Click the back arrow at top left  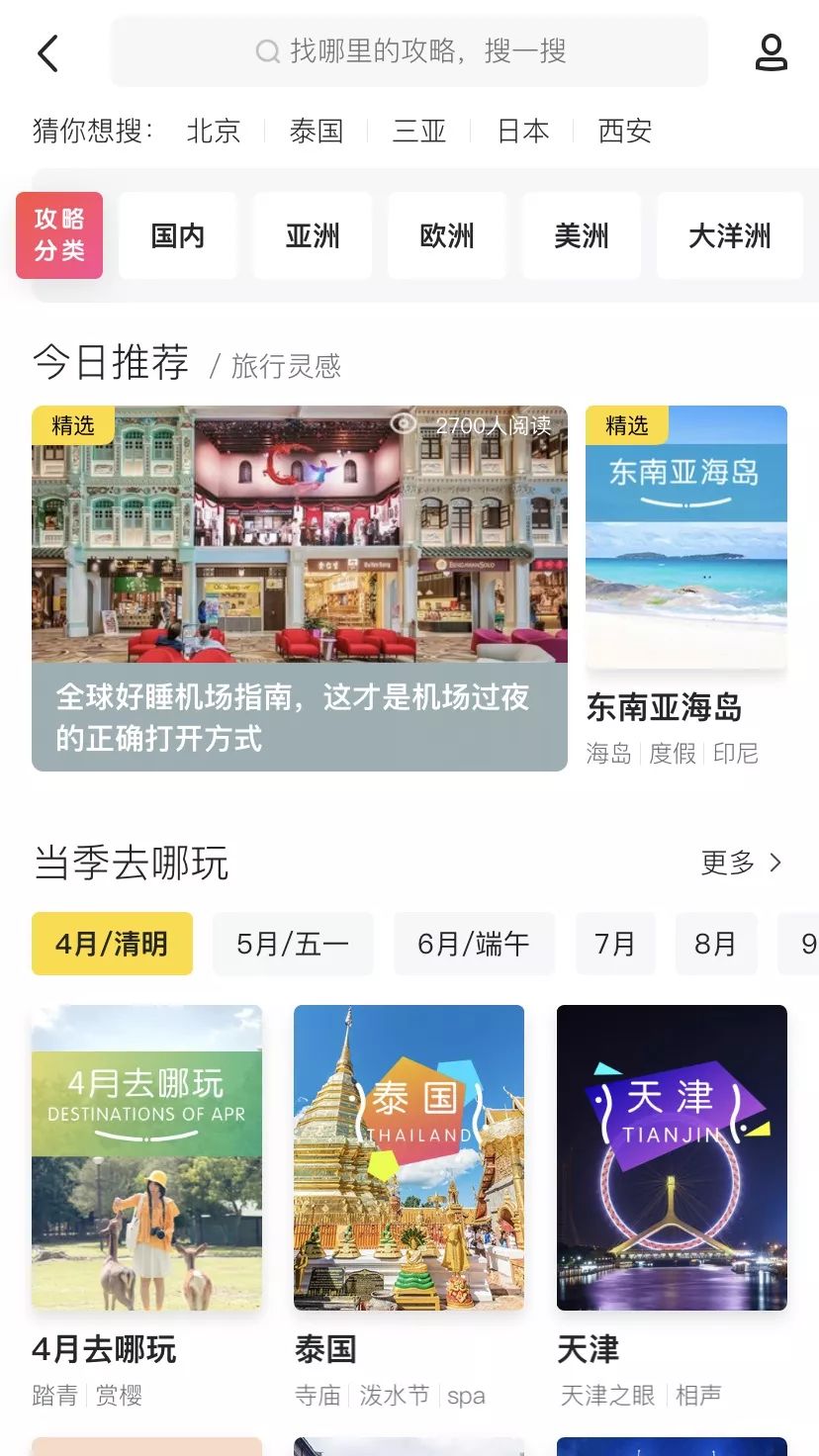47,51
